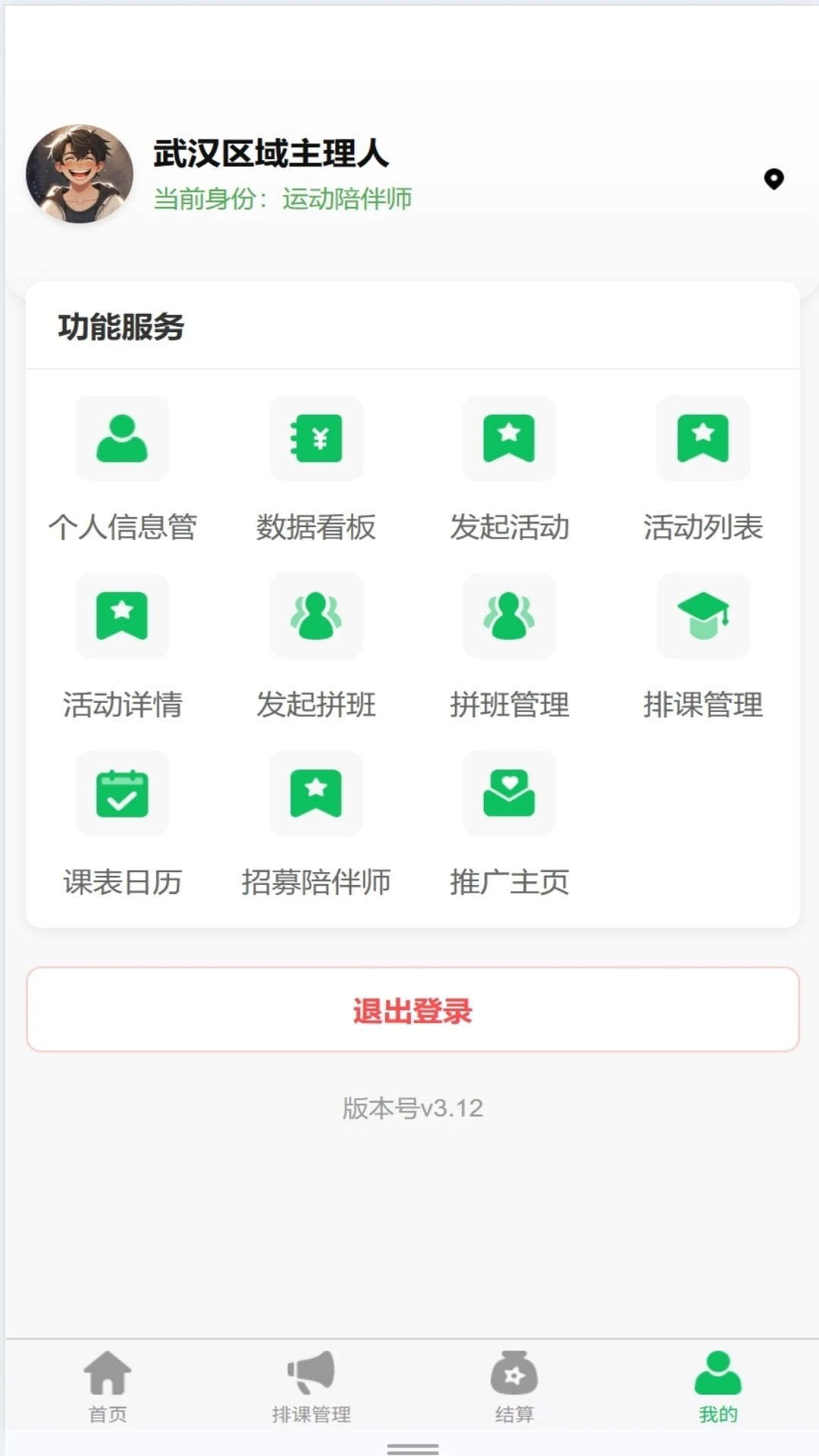Click the user avatar image
The image size is (819, 1456).
80,173
